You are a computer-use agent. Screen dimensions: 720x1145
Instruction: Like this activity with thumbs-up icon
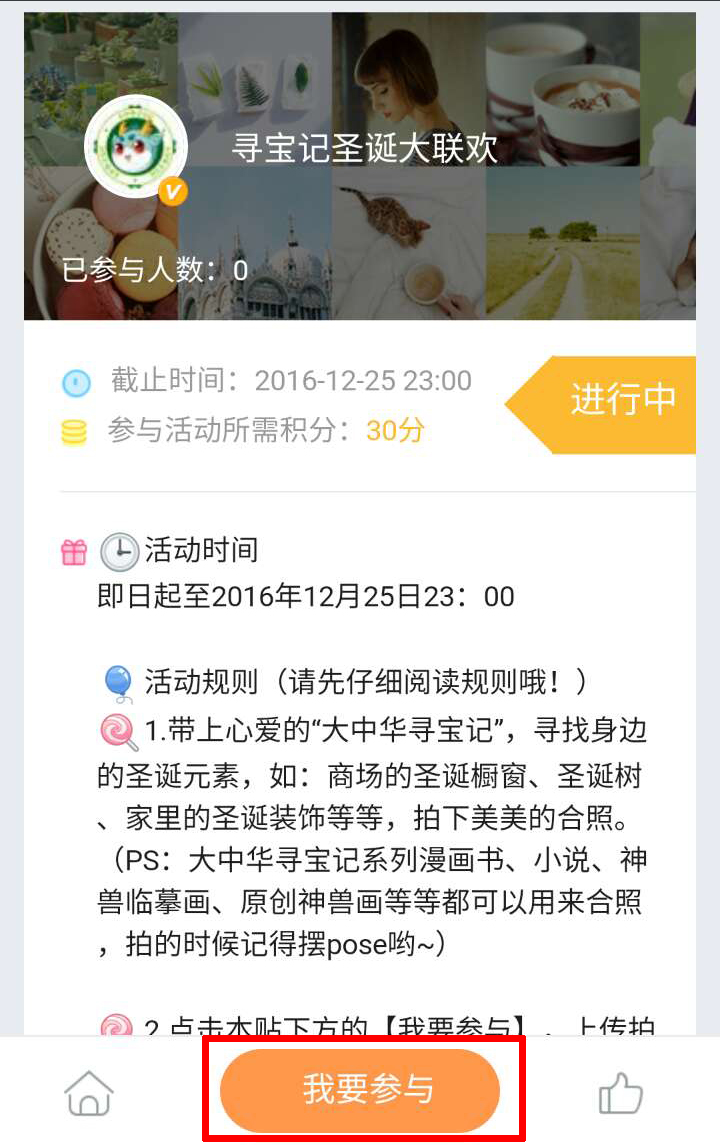620,1092
